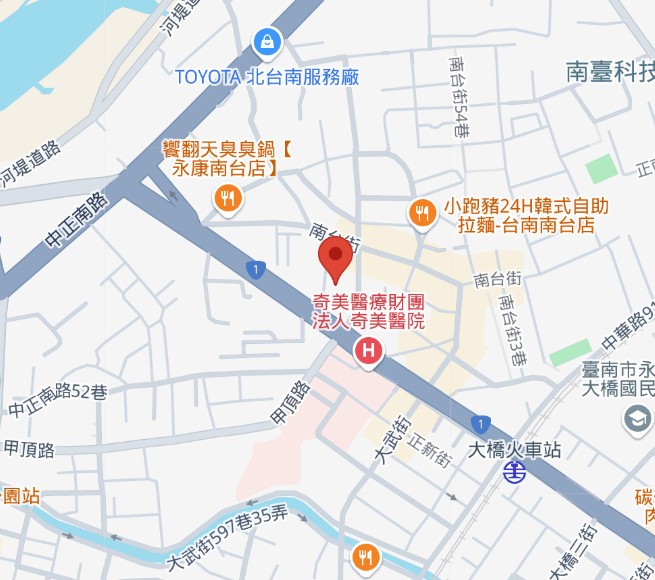Open 大橋火車站 train station marker
The width and height of the screenshot is (655, 580).
coord(515,471)
